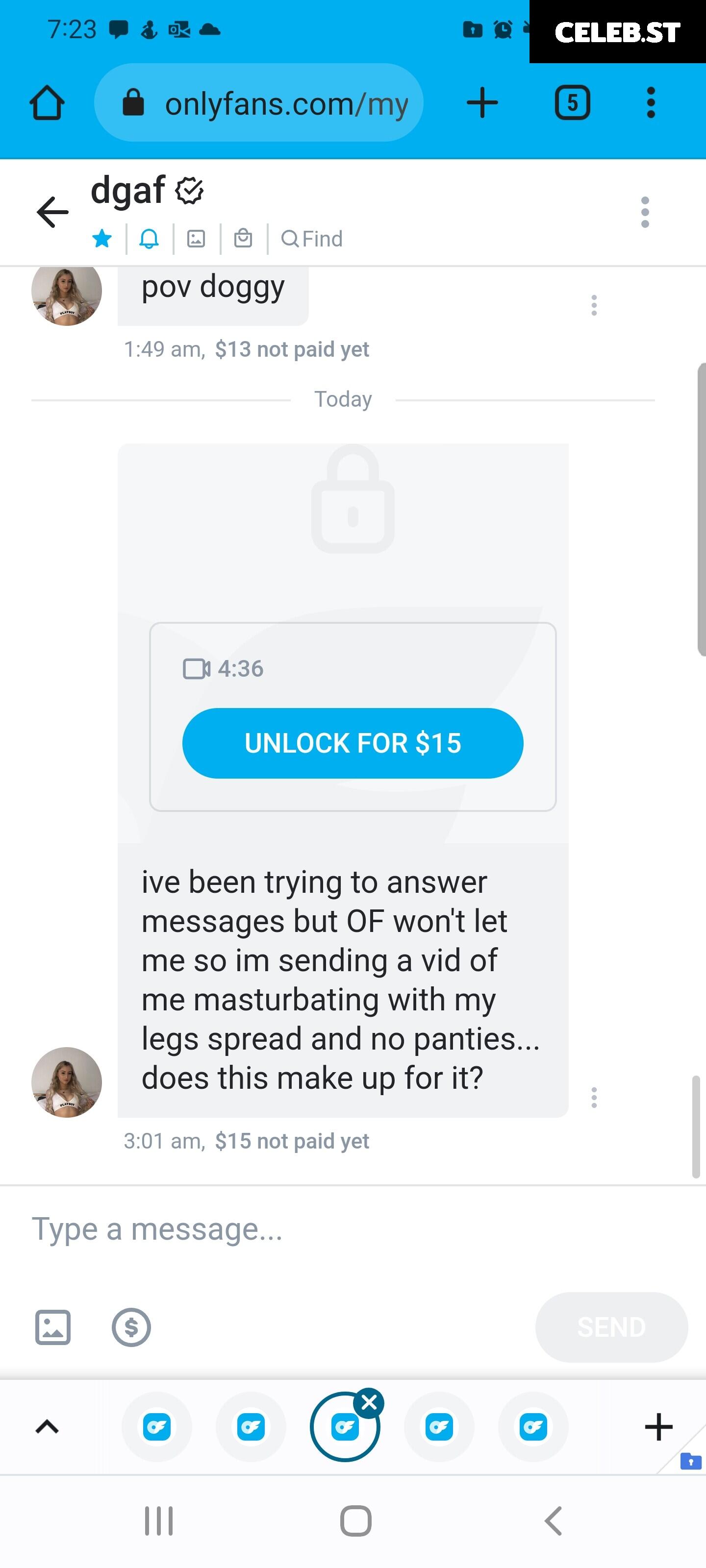The image size is (706, 1568).
Task: Open options for the 3:01 am message
Action: coord(594,1097)
